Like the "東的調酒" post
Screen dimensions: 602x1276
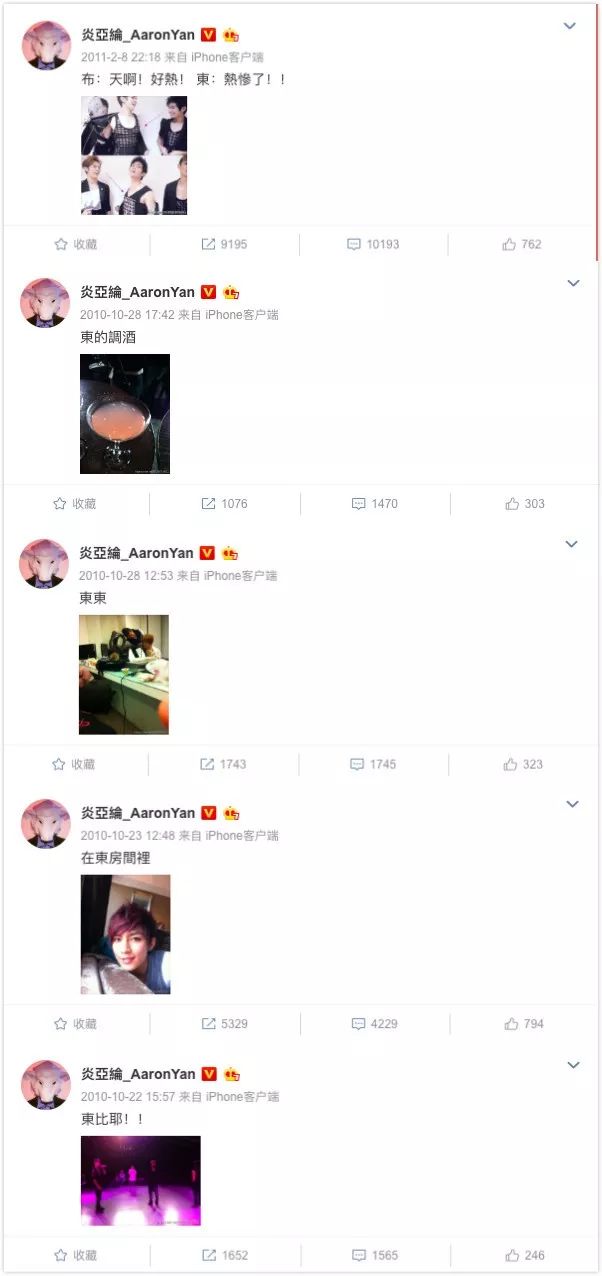click(524, 504)
